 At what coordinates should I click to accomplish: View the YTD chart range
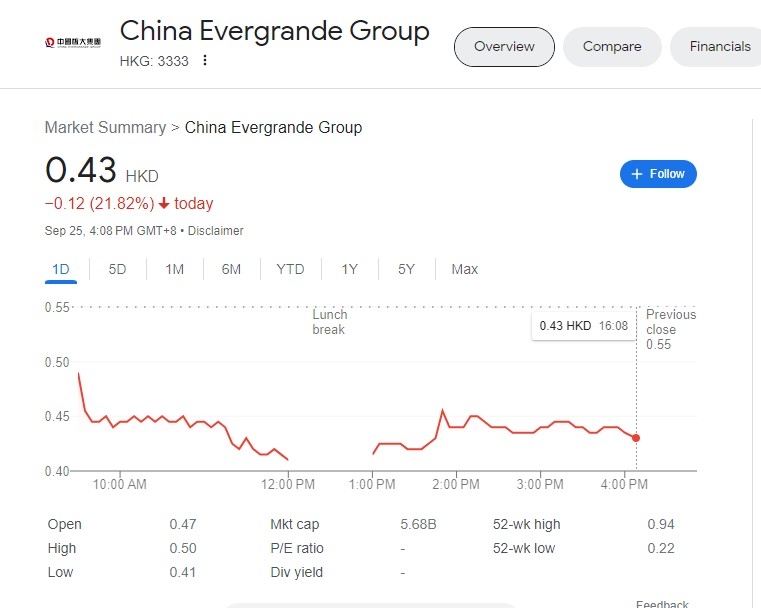point(290,269)
